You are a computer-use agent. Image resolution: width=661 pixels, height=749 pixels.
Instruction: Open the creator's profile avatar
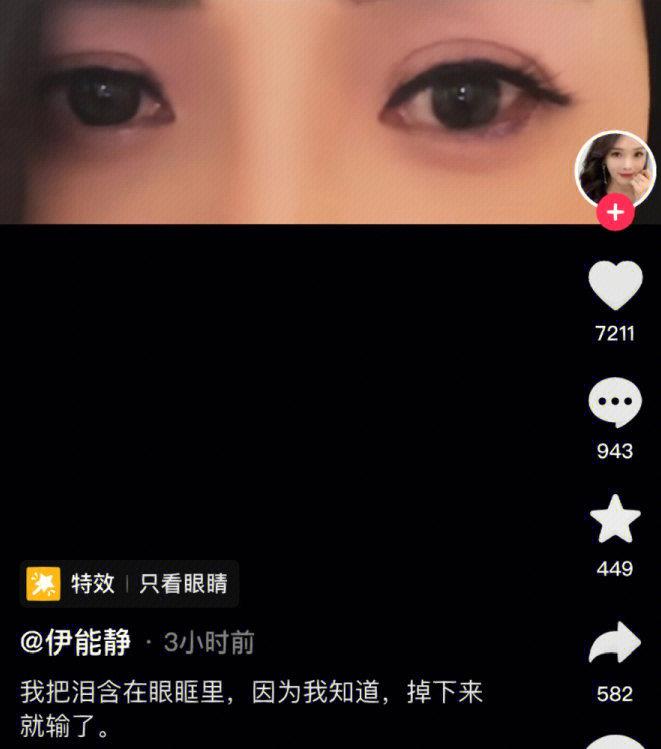pos(615,170)
